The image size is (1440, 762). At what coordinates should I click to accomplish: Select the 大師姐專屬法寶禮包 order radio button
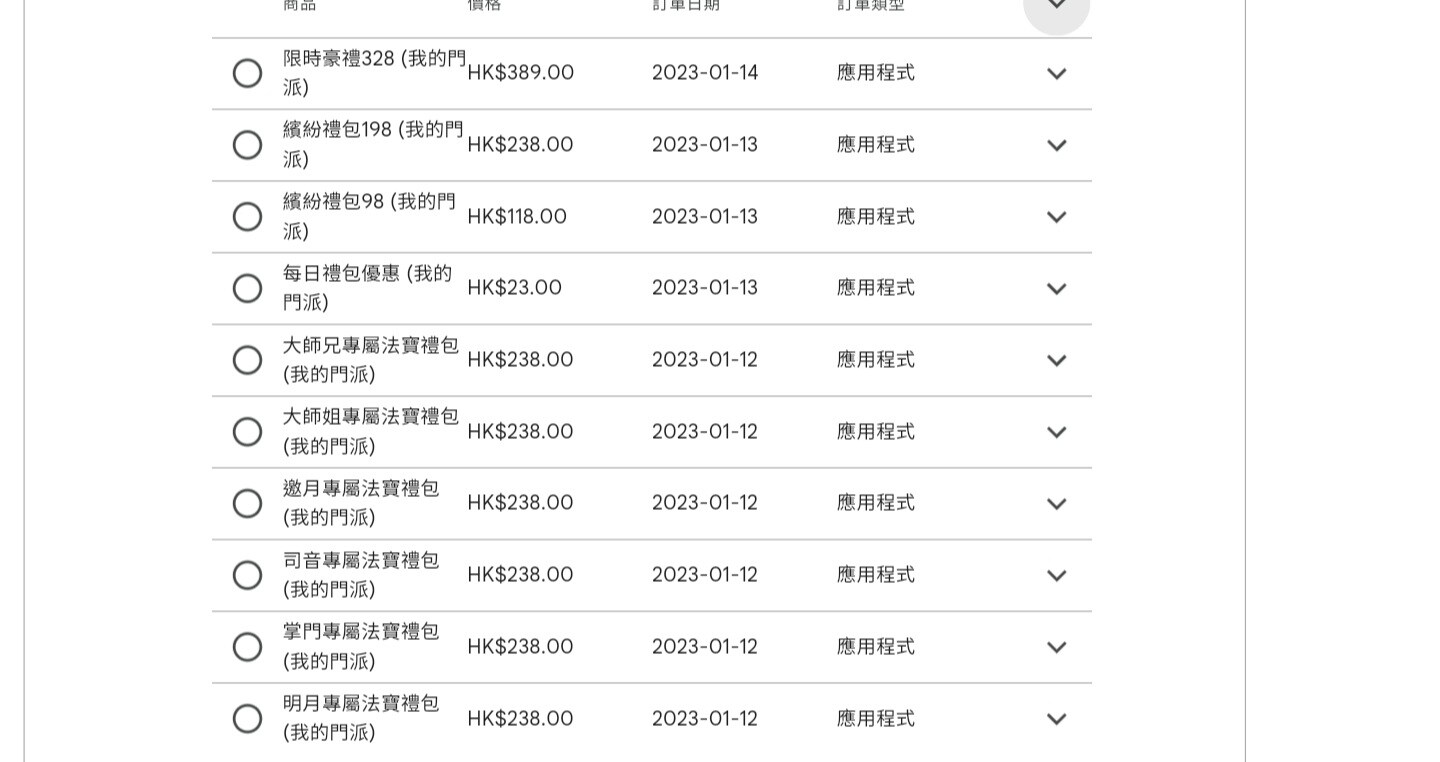pyautogui.click(x=247, y=432)
